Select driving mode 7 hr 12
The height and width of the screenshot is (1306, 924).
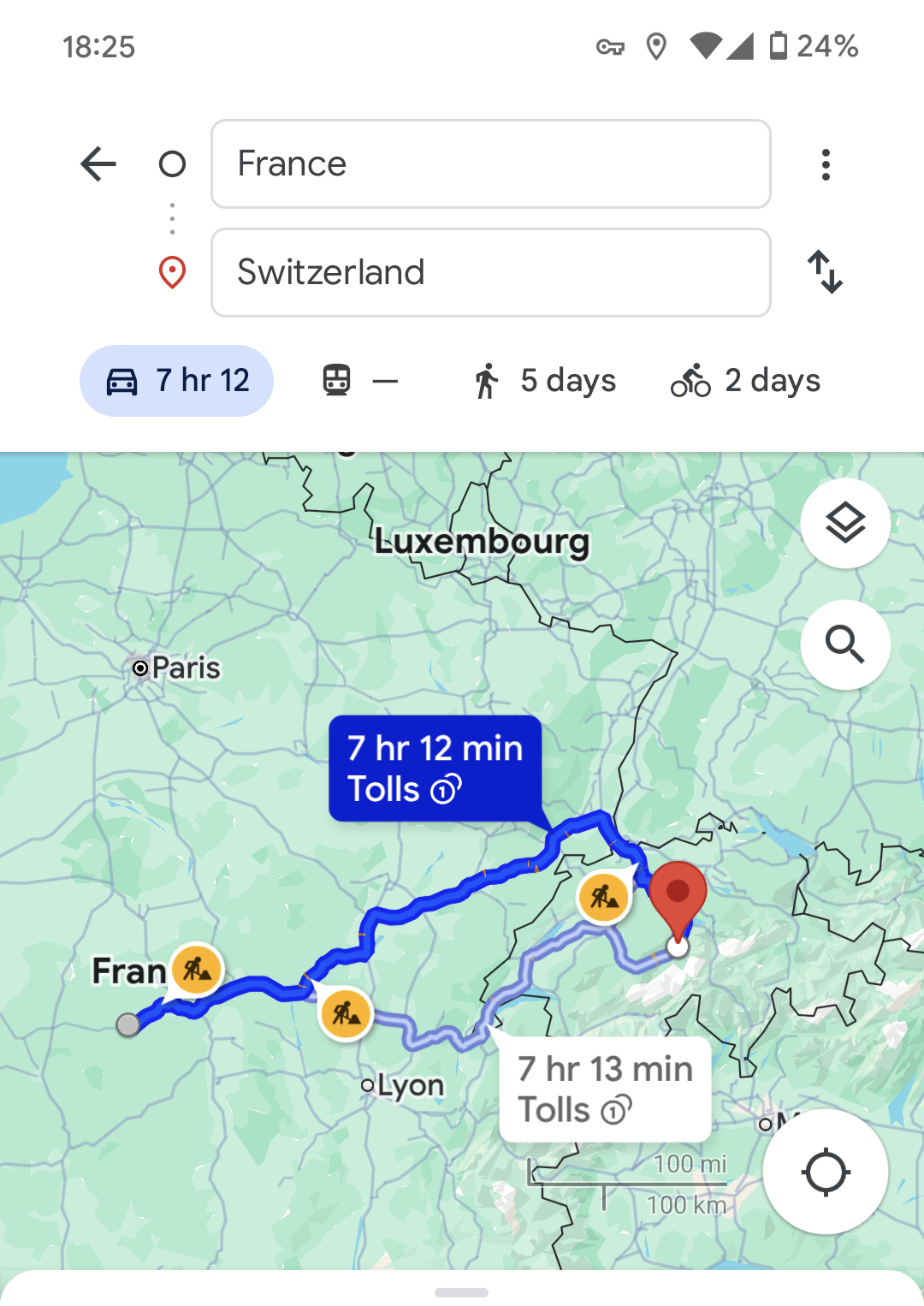177,381
